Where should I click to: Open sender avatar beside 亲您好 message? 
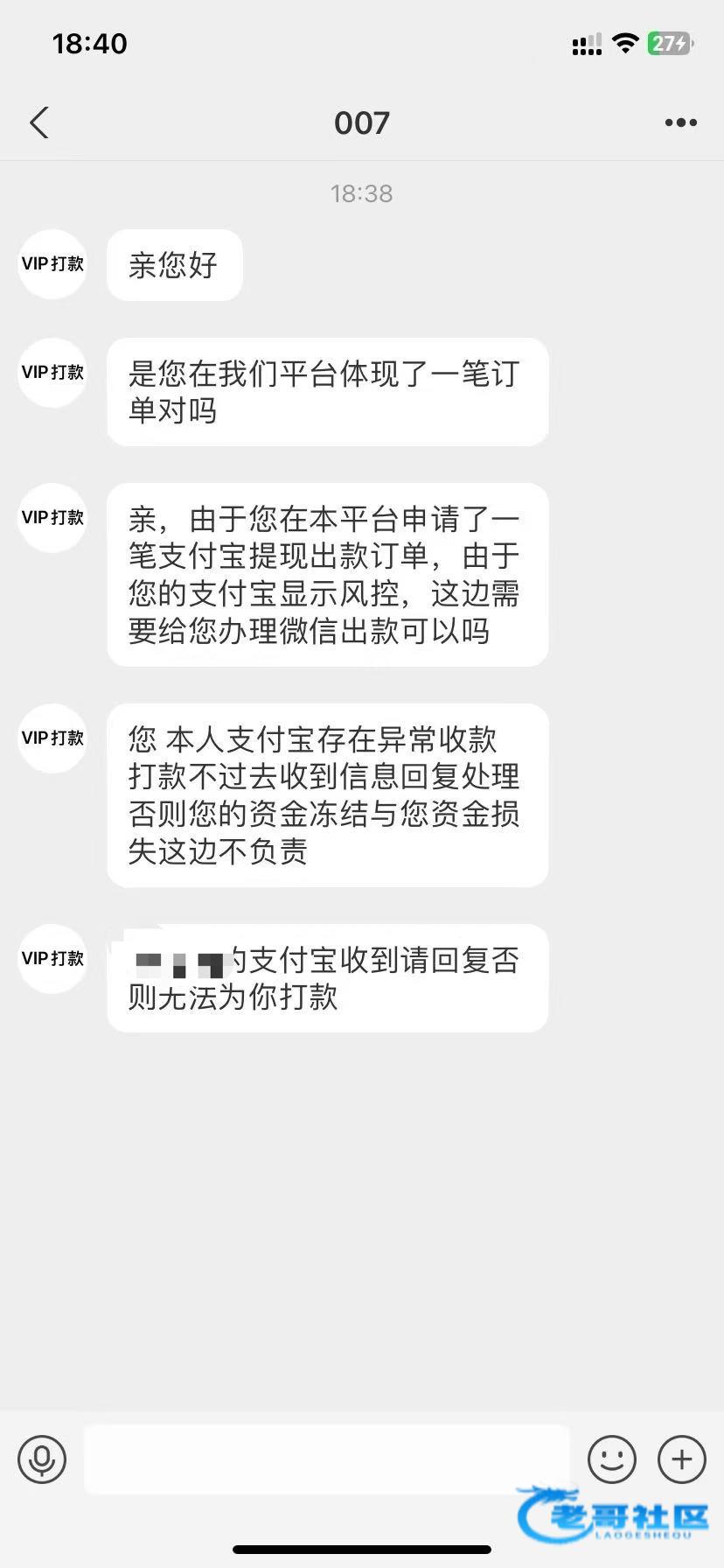52,264
